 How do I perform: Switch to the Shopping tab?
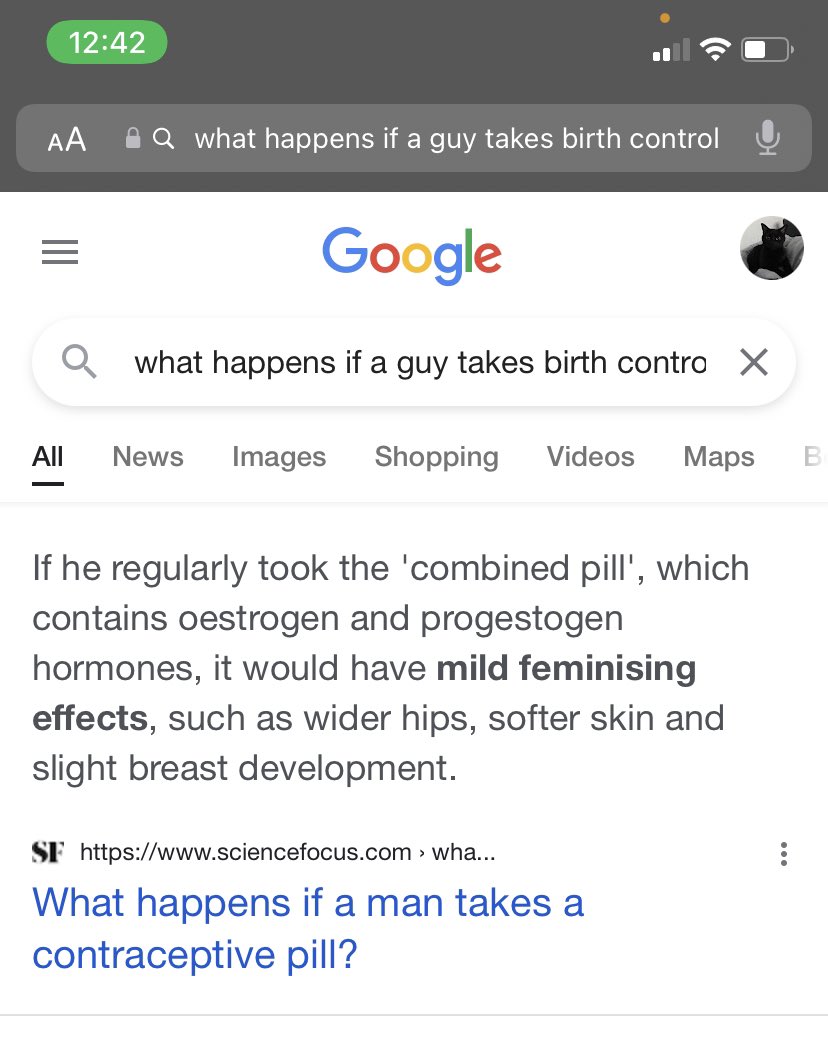click(436, 457)
